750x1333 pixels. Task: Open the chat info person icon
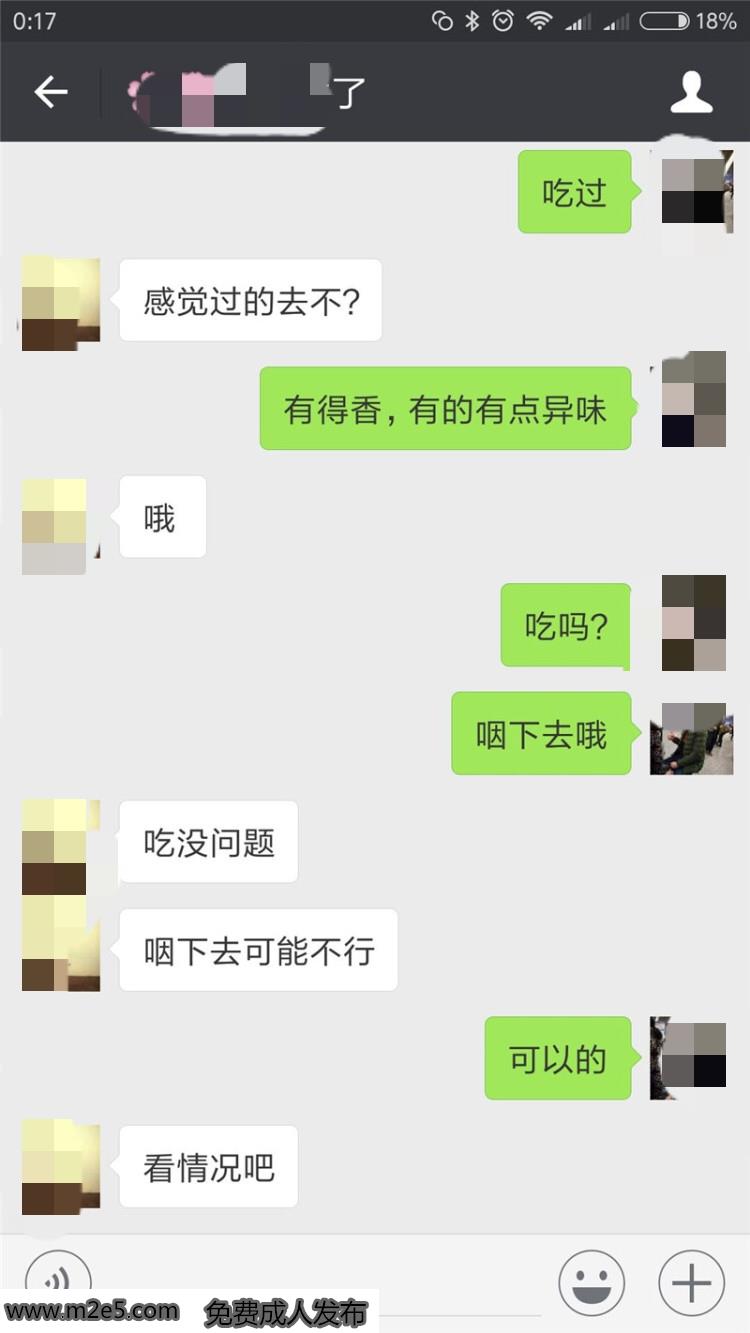690,93
